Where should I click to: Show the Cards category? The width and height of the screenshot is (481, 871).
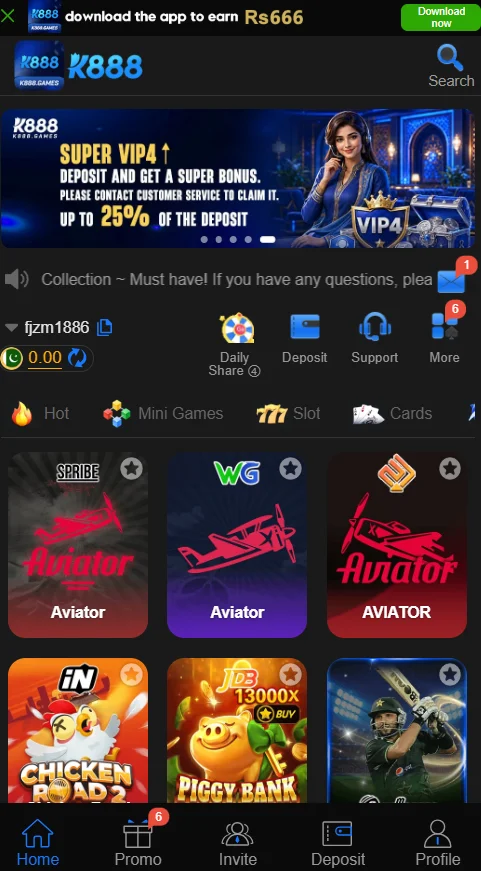(x=392, y=413)
